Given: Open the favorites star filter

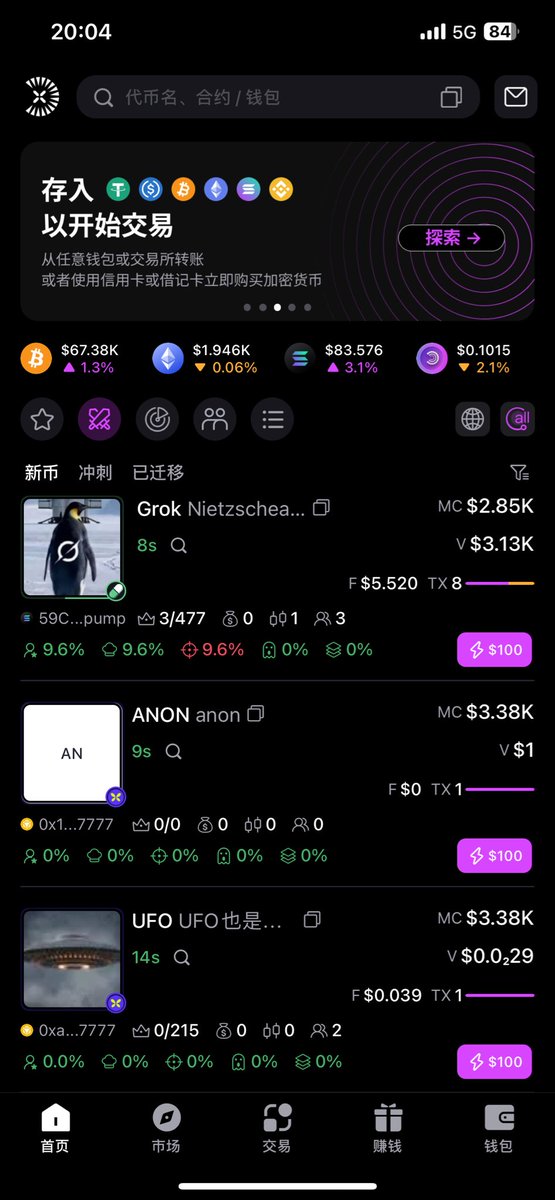Looking at the screenshot, I should [41, 420].
